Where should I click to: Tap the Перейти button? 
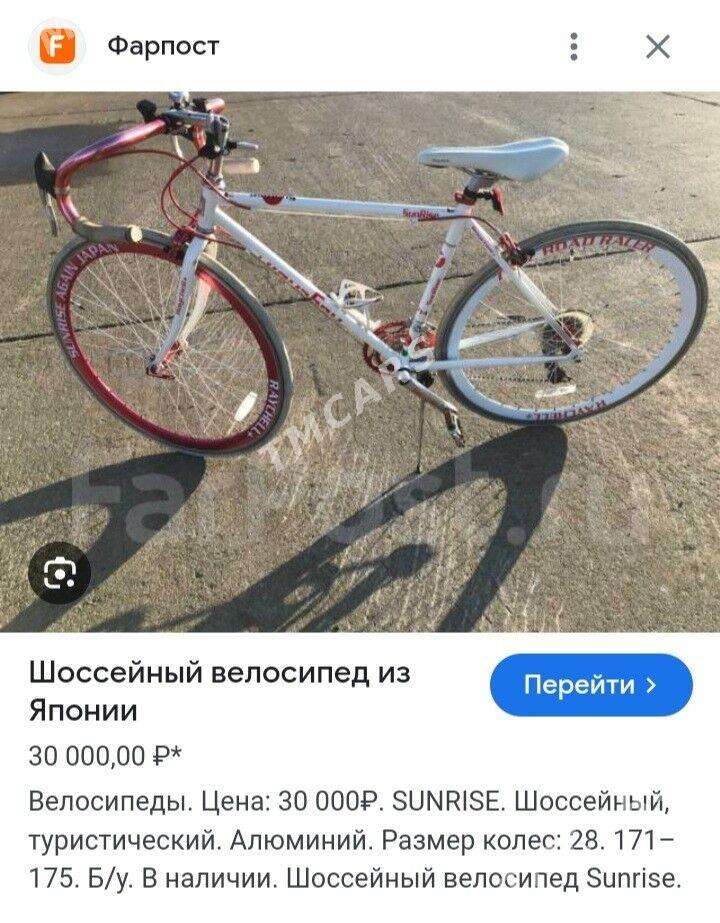point(590,685)
